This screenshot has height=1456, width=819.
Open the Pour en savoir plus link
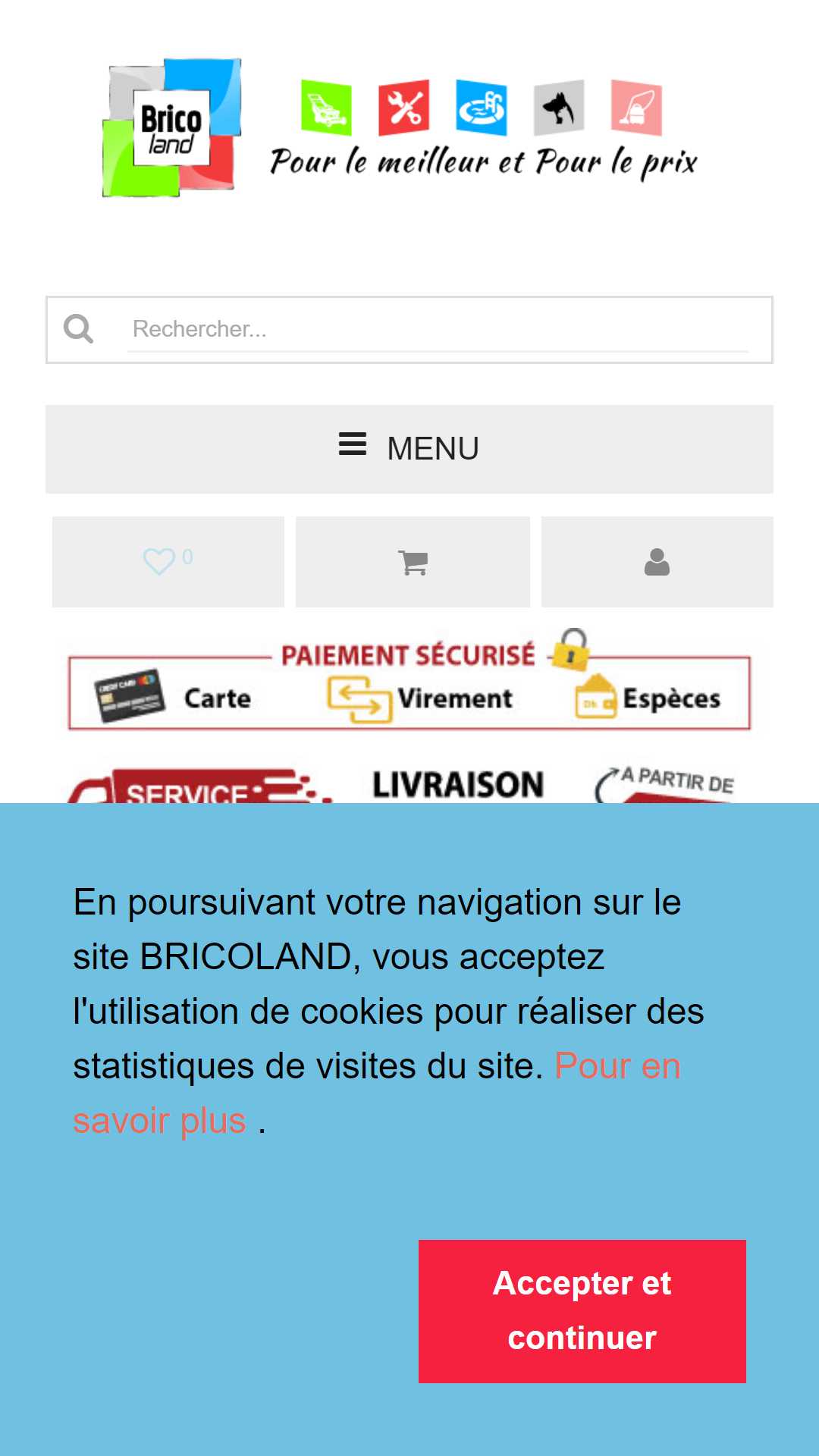(x=617, y=1066)
